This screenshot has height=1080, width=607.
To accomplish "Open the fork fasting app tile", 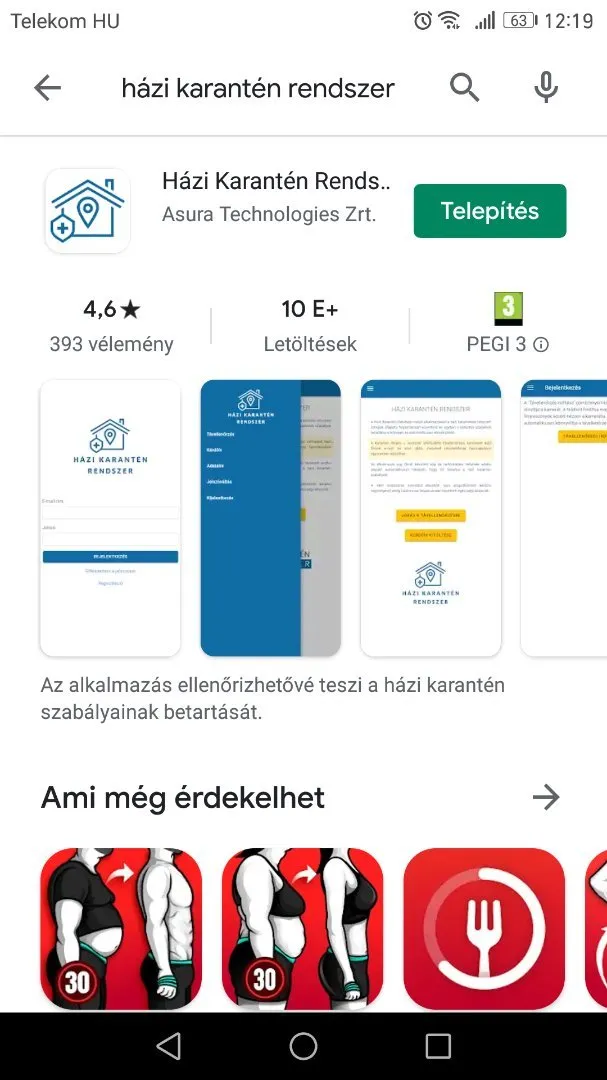I will [484, 929].
